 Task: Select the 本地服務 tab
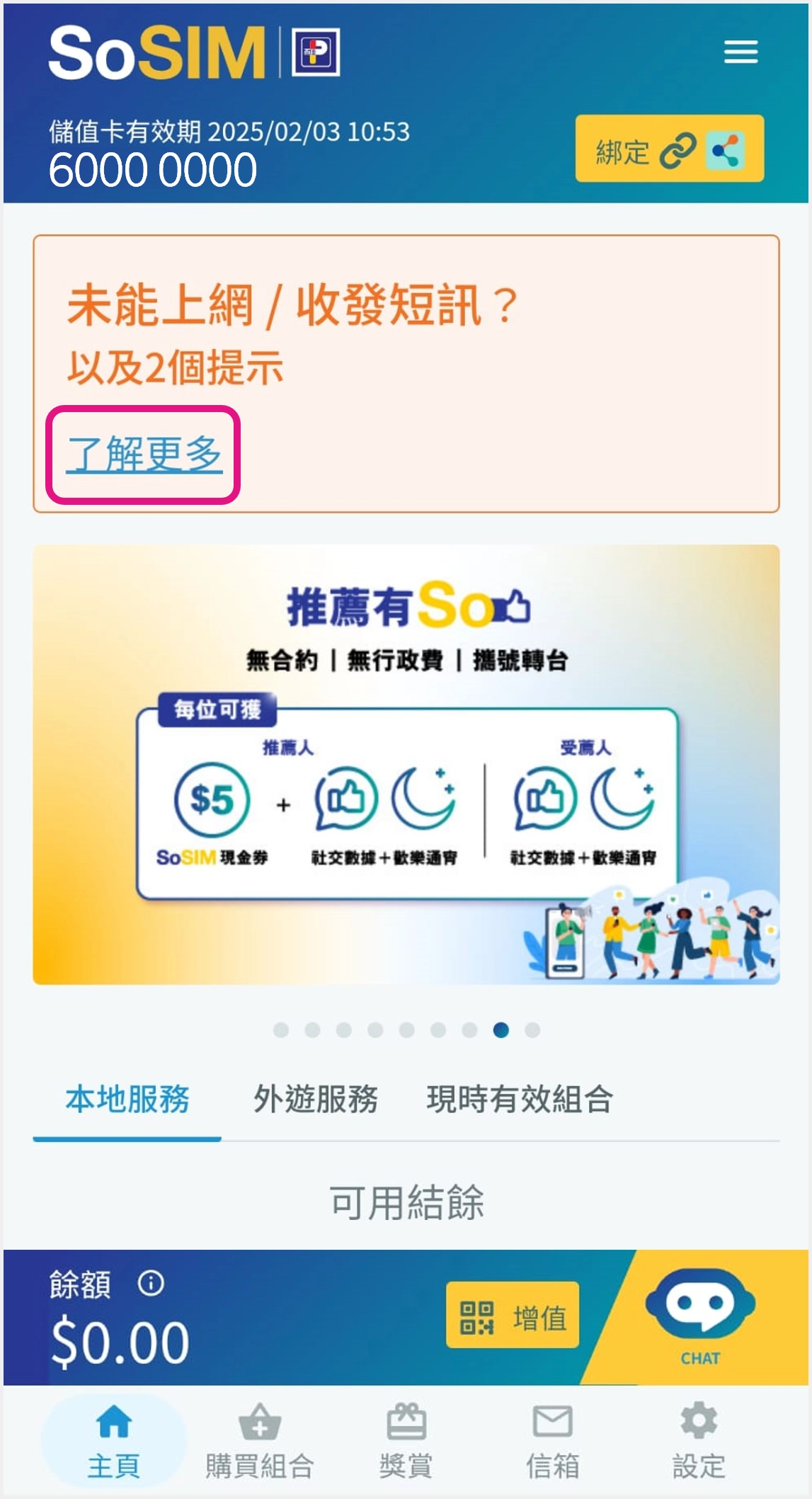pyautogui.click(x=127, y=1100)
